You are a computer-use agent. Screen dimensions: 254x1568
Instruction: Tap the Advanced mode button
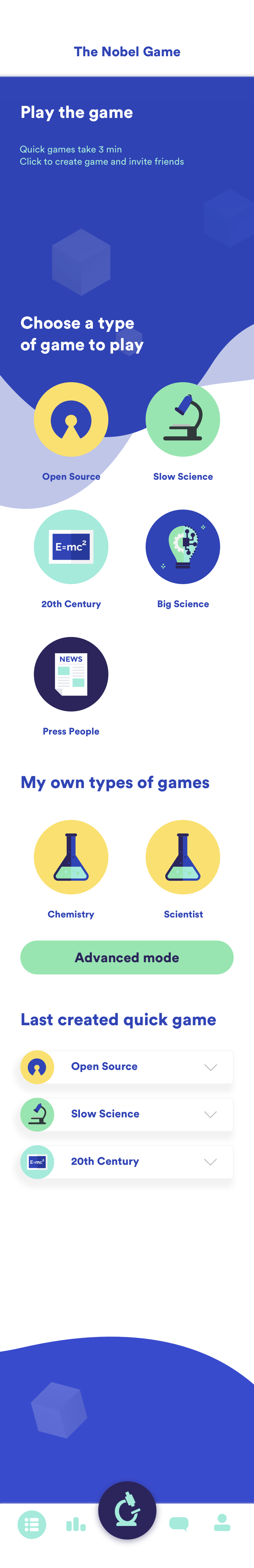coord(127,957)
